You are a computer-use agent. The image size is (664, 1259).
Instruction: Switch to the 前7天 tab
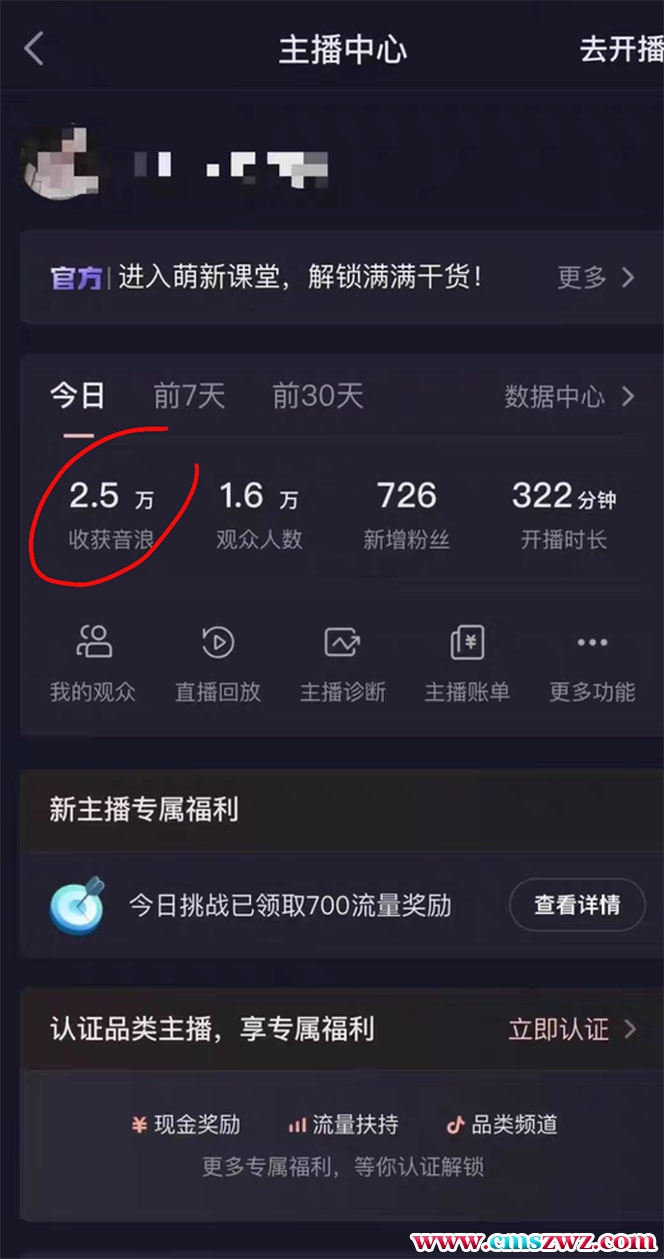[x=189, y=396]
